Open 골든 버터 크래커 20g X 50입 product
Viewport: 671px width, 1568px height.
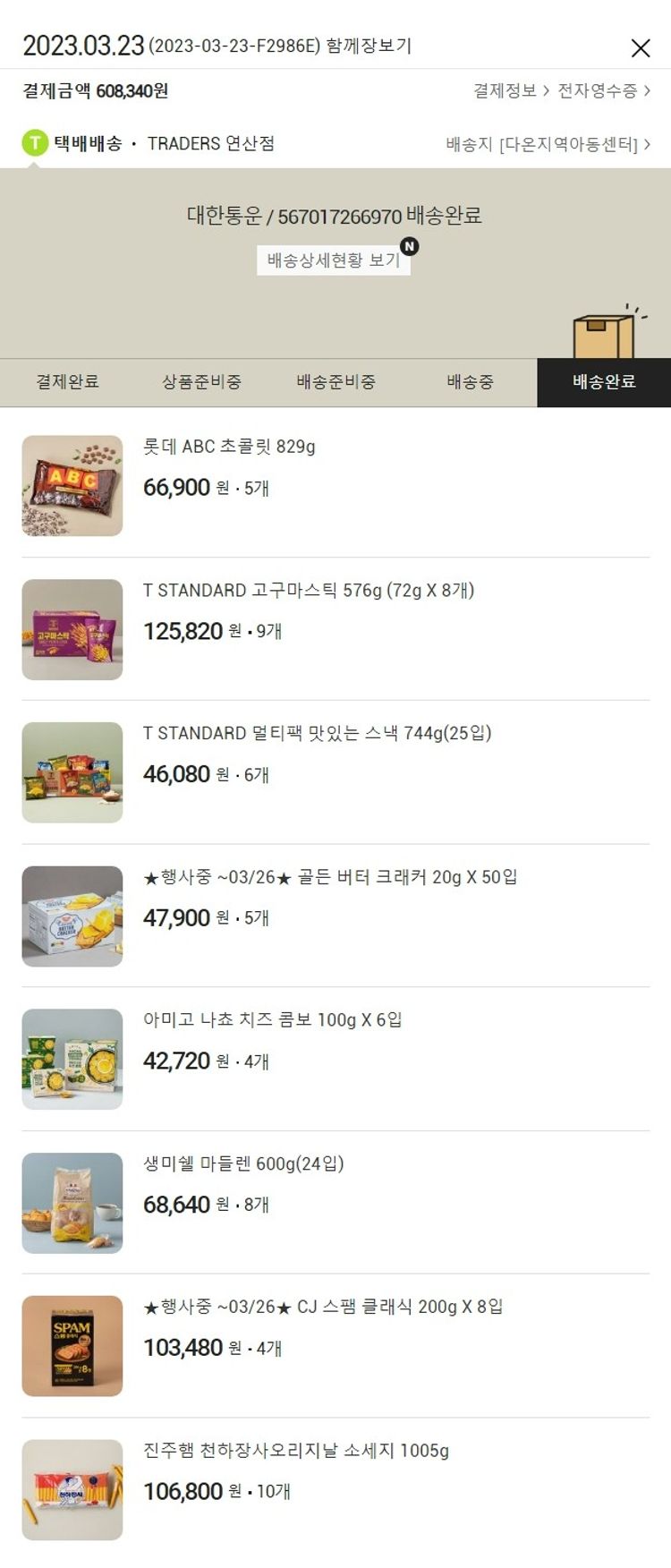tap(330, 877)
